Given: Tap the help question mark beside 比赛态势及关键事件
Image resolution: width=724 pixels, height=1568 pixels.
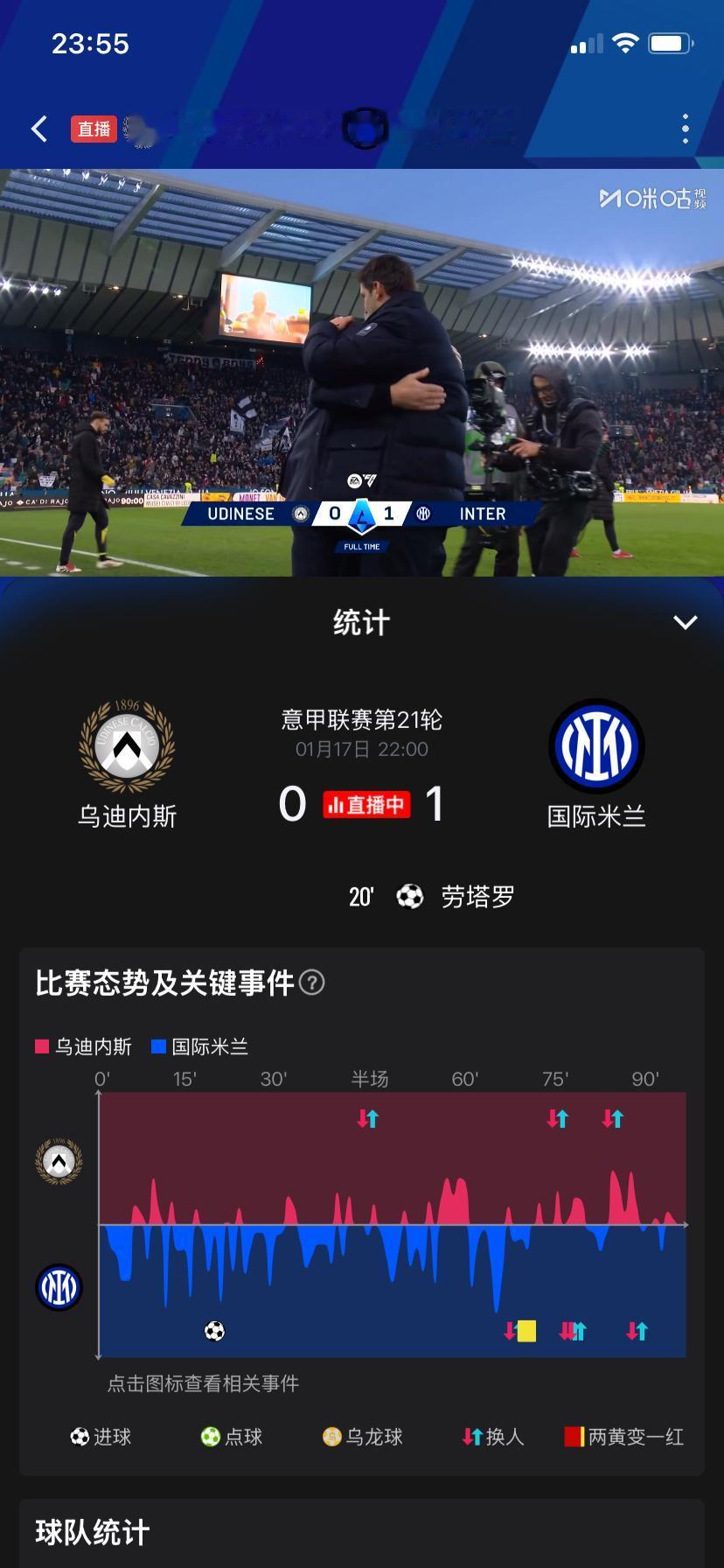Looking at the screenshot, I should [x=310, y=983].
